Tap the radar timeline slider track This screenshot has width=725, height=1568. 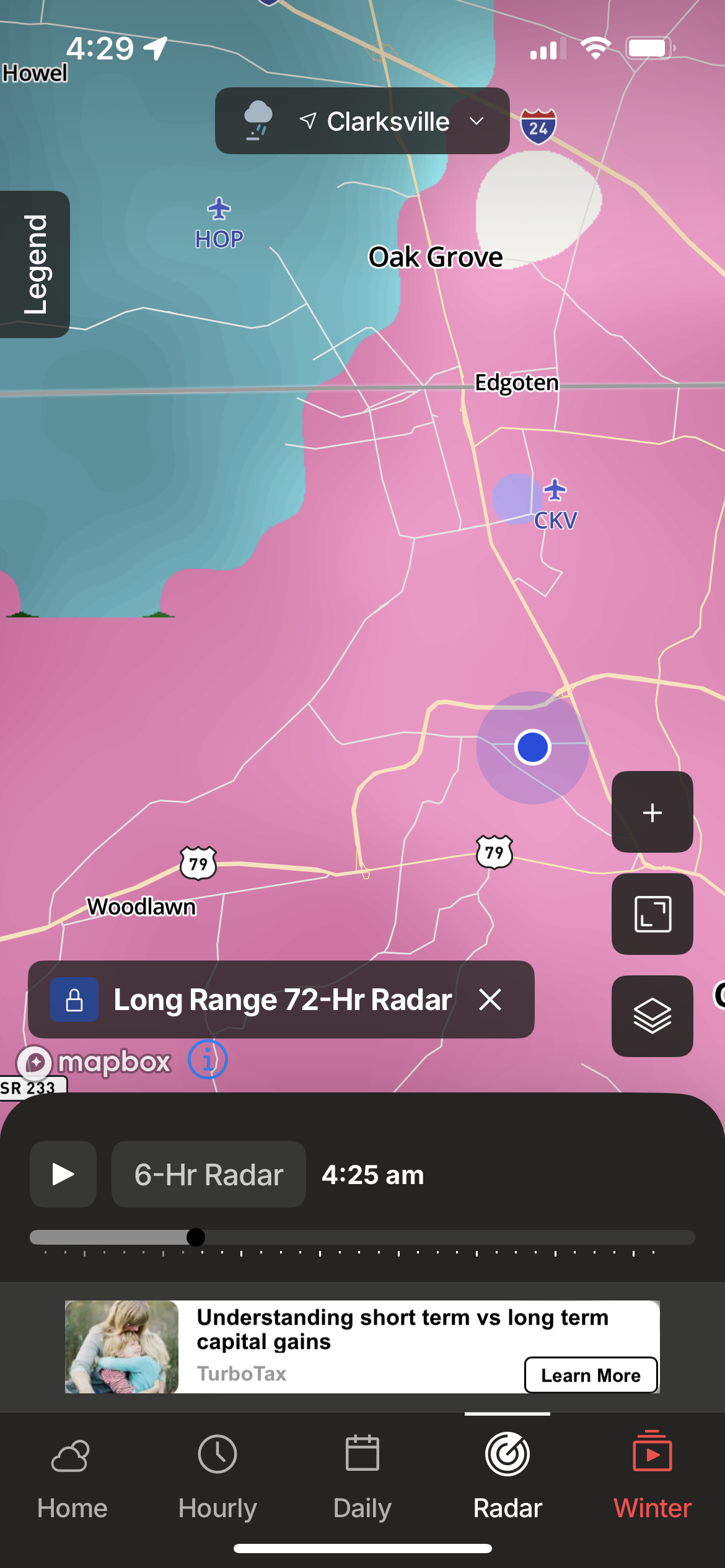[434, 1237]
